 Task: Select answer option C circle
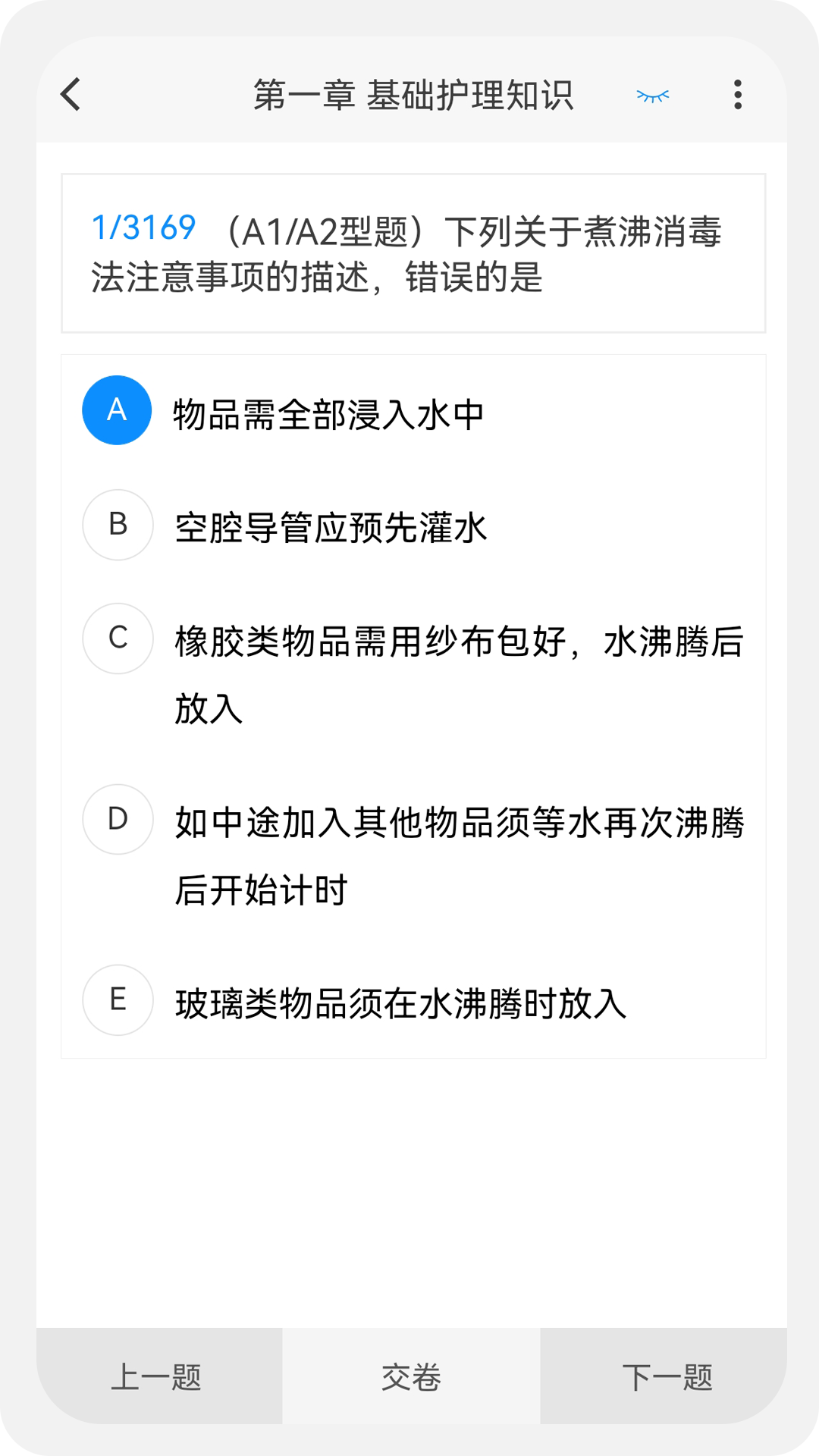pyautogui.click(x=117, y=639)
